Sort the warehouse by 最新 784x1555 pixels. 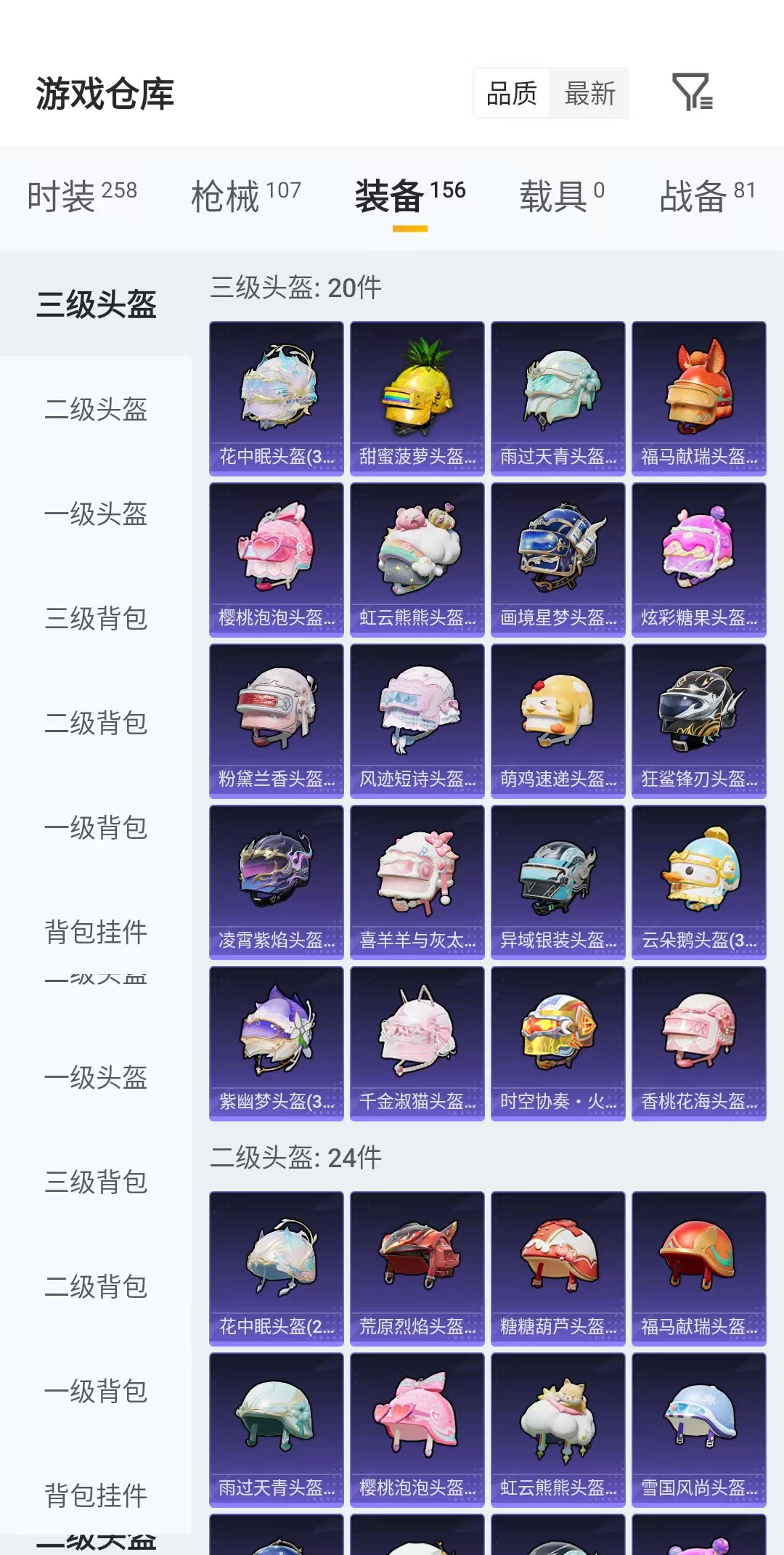pyautogui.click(x=589, y=94)
